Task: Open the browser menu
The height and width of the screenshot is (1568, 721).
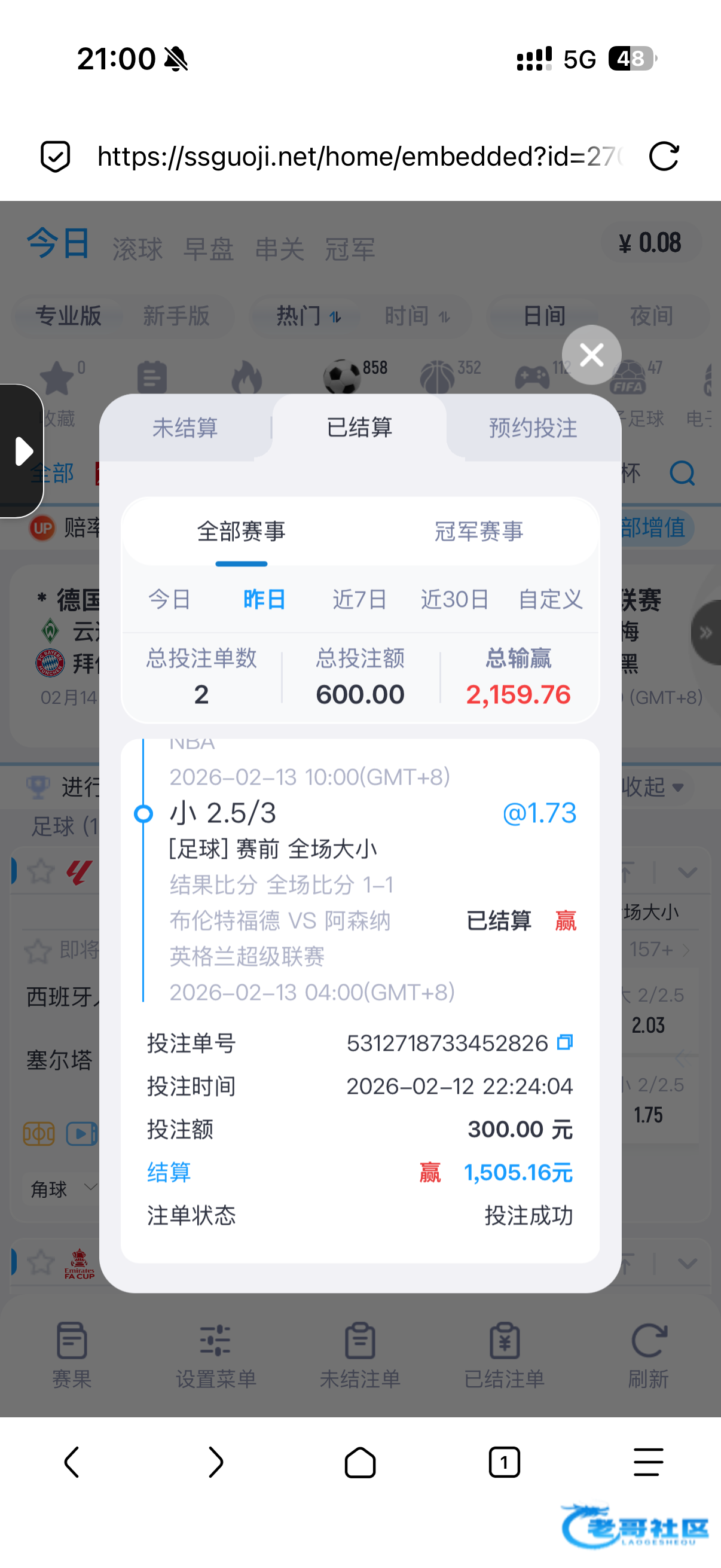Action: point(648,1462)
